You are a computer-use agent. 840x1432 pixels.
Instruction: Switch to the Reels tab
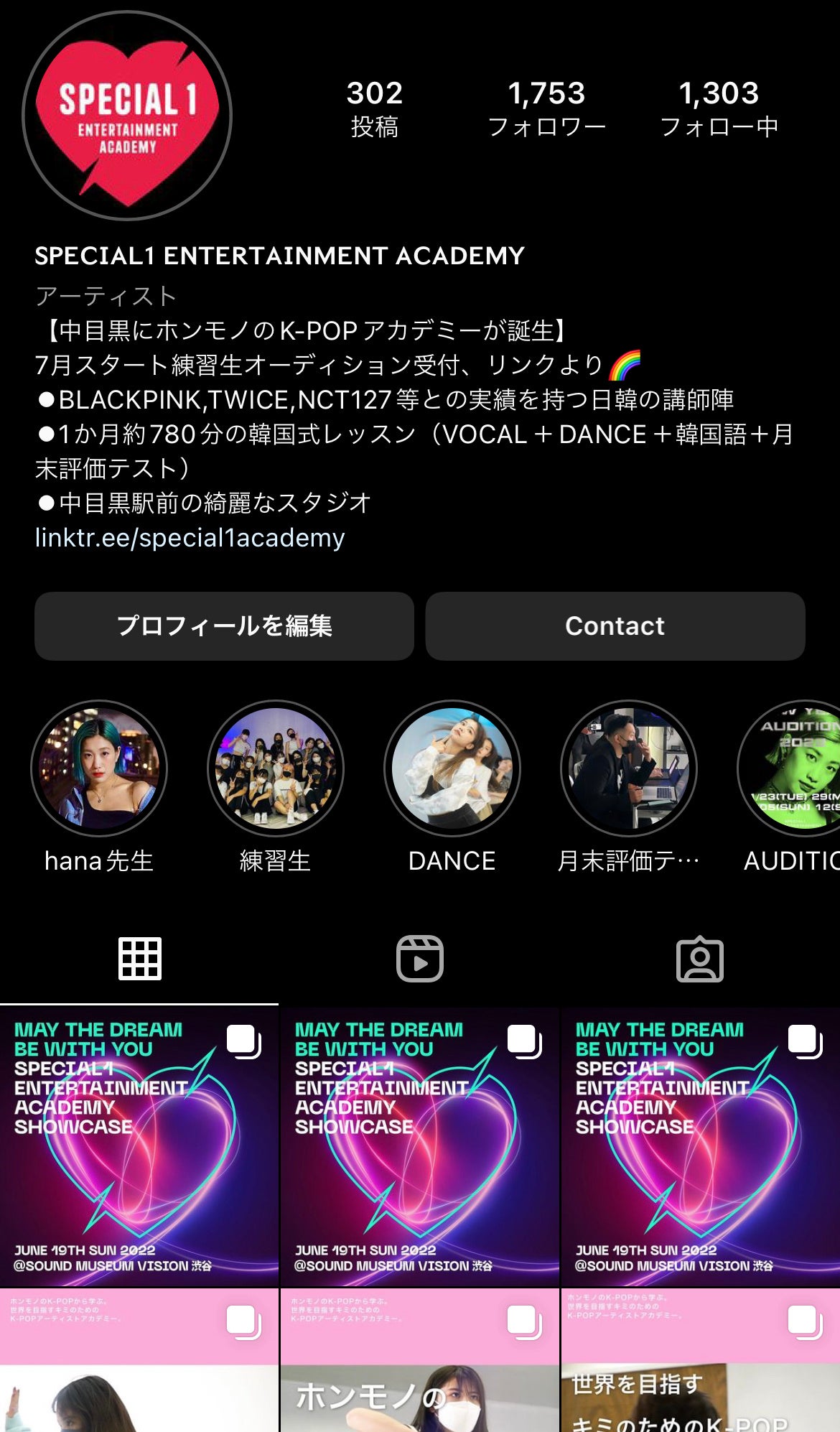pyautogui.click(x=420, y=959)
